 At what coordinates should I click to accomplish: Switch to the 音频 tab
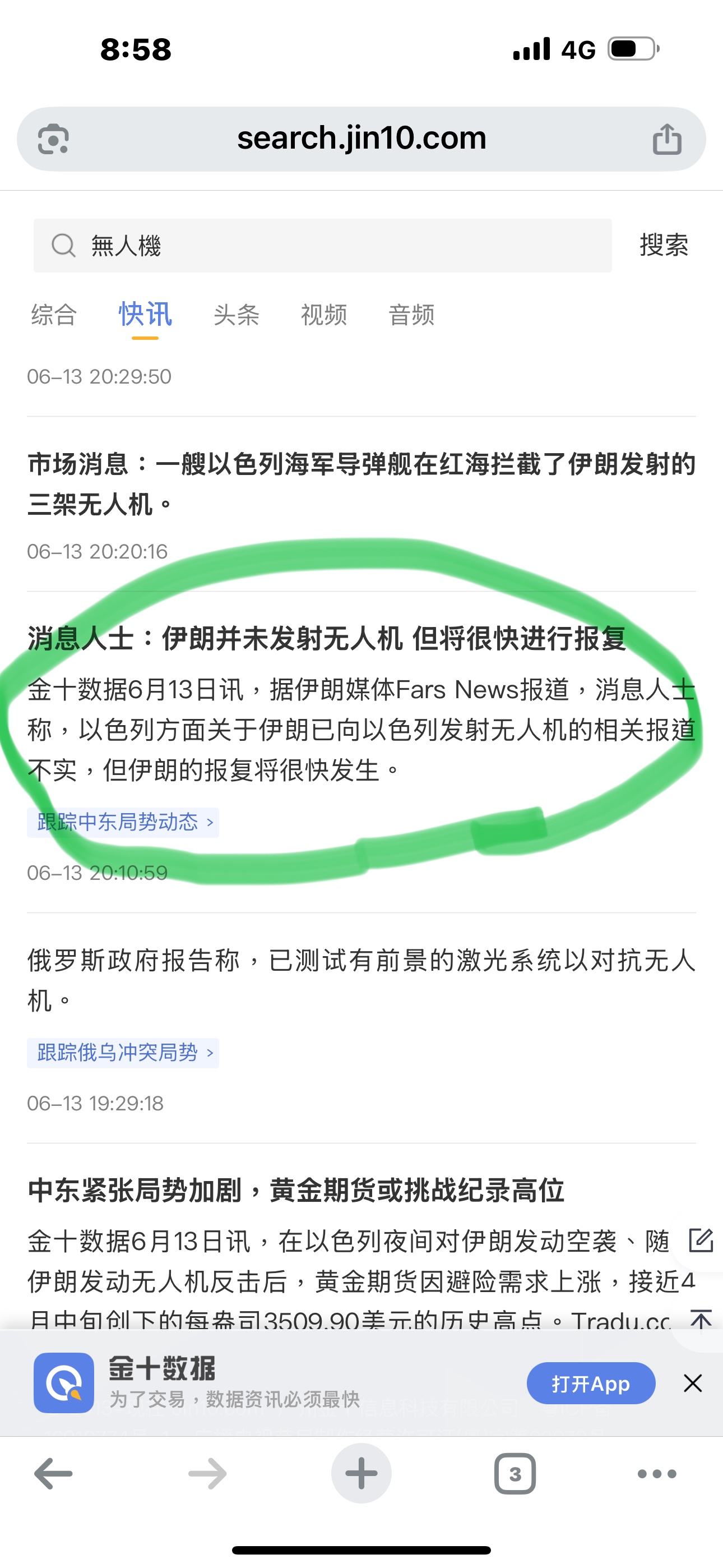coord(411,315)
